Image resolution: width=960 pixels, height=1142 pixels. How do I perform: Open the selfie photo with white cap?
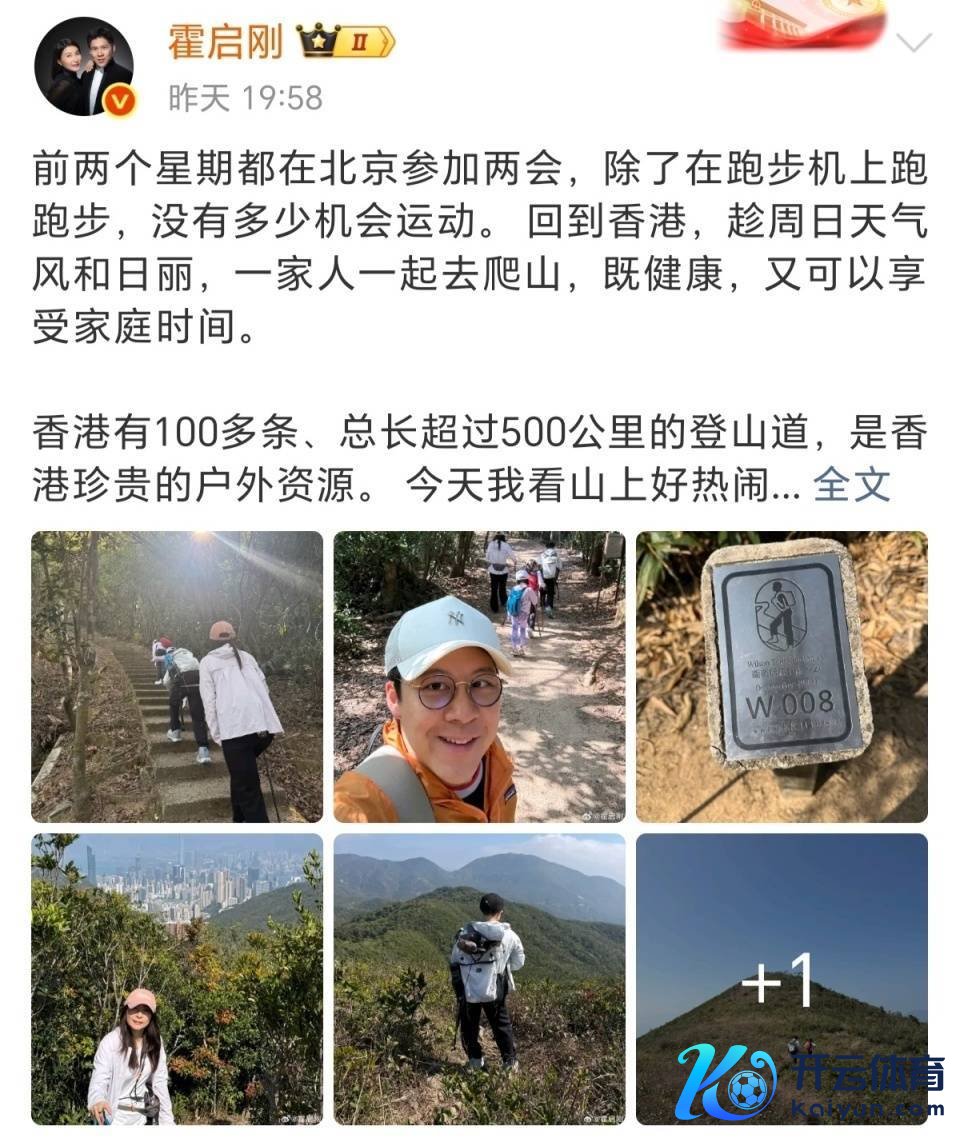479,677
